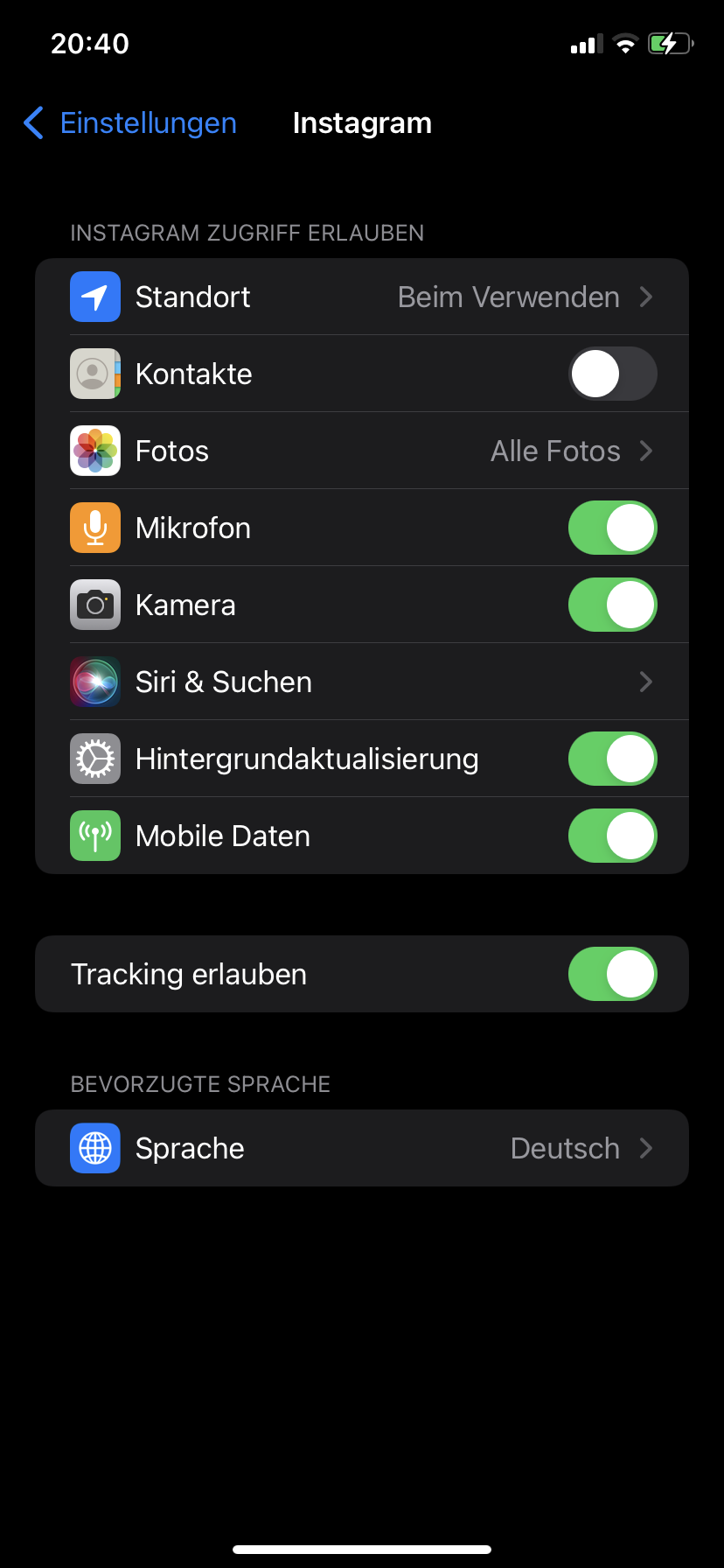Disable Tracking erlauben
Viewport: 724px width, 1568px height.
coord(612,975)
